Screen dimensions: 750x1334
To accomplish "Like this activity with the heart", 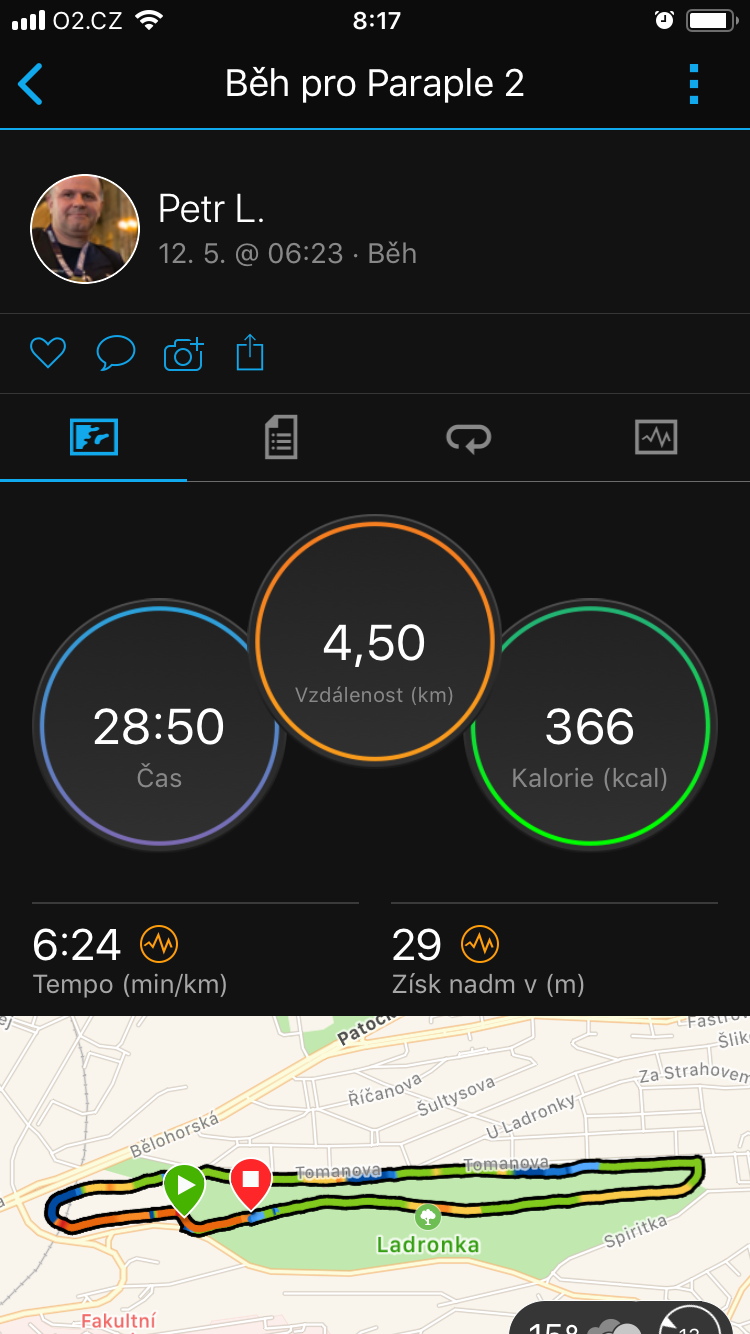I will click(48, 353).
